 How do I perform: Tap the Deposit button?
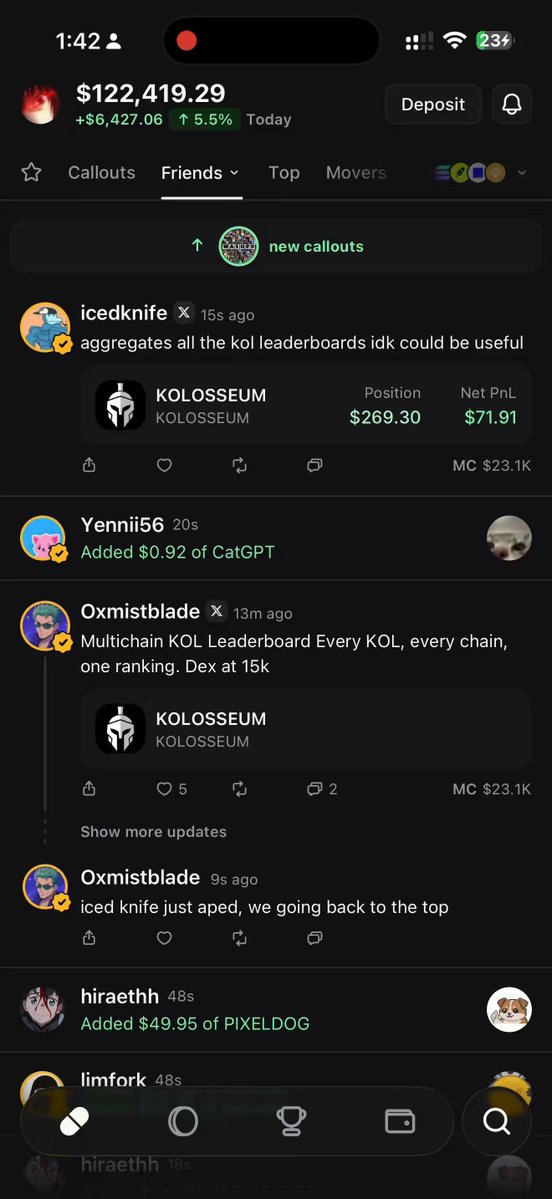433,104
